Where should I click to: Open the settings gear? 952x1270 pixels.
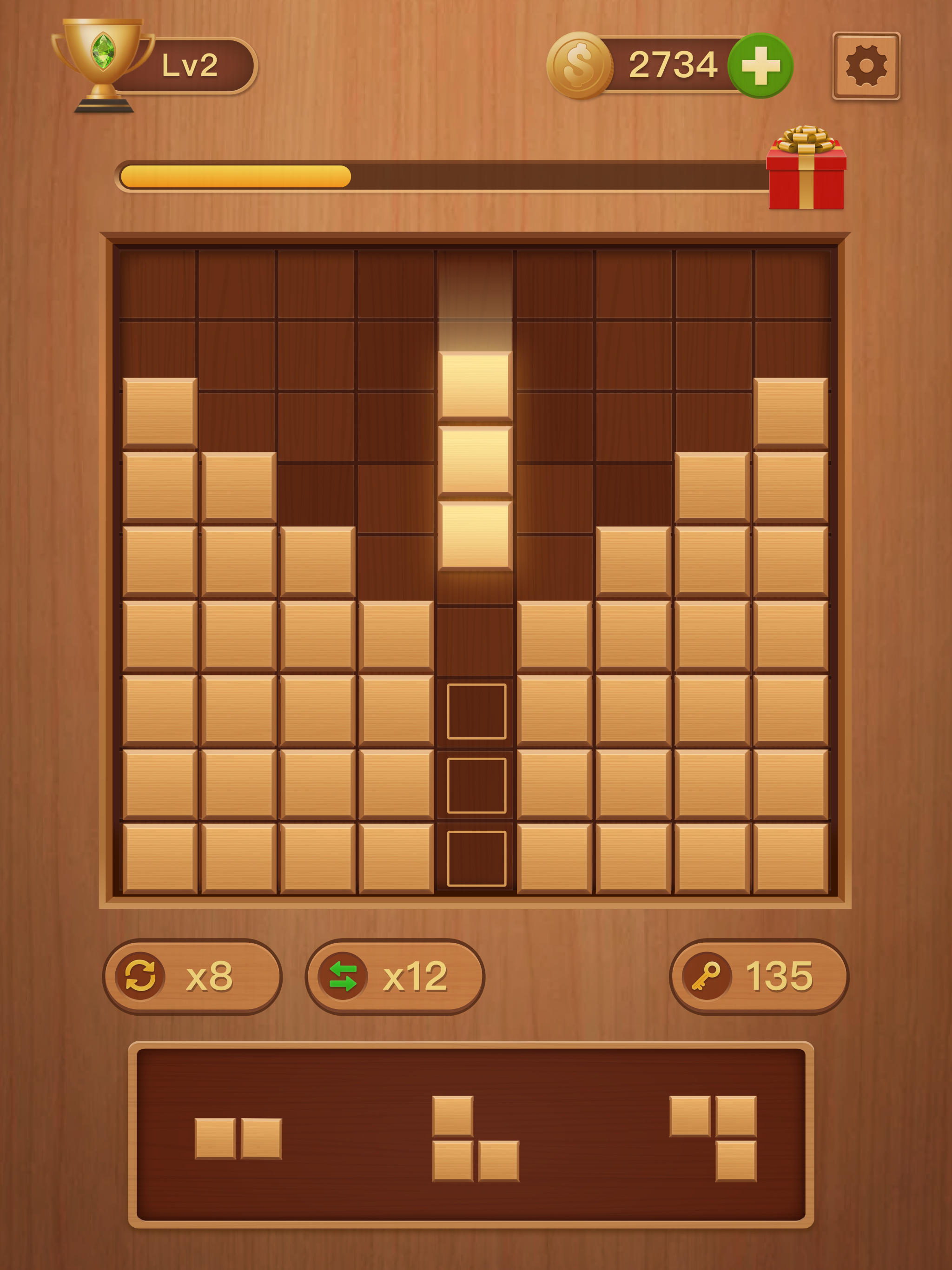866,66
